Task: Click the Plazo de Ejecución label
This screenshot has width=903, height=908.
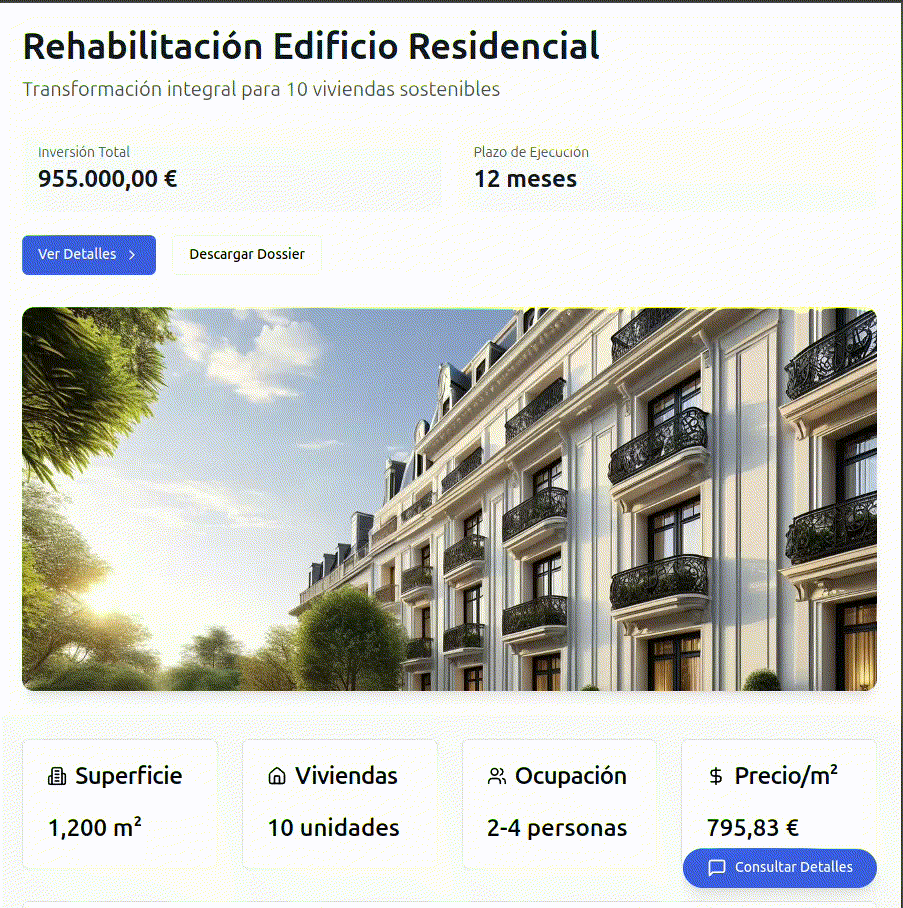Action: (x=531, y=152)
